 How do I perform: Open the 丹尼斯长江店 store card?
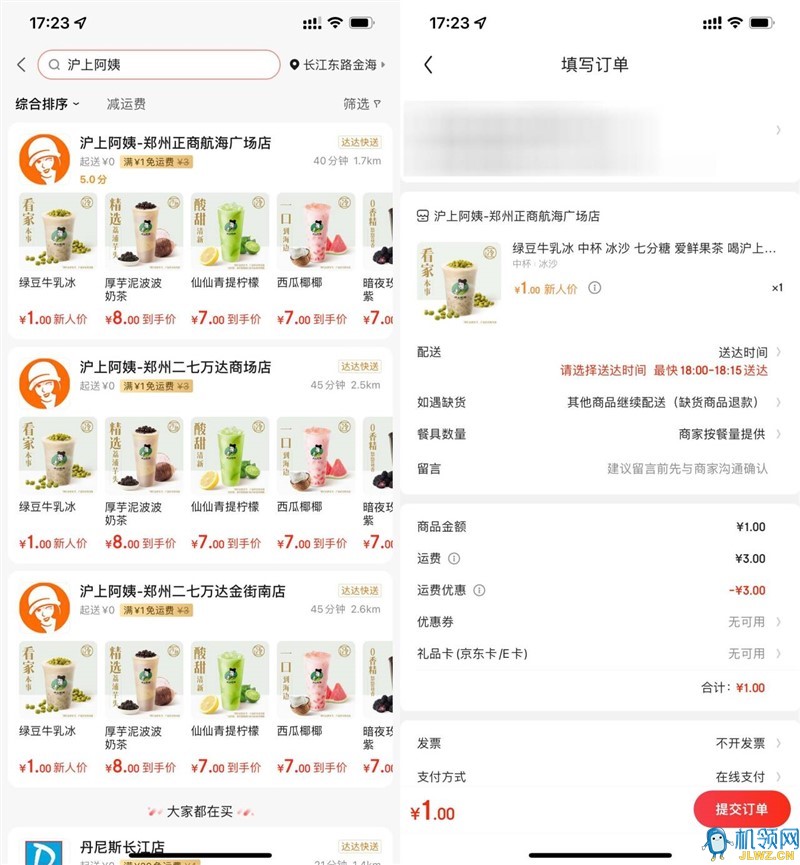[122, 846]
